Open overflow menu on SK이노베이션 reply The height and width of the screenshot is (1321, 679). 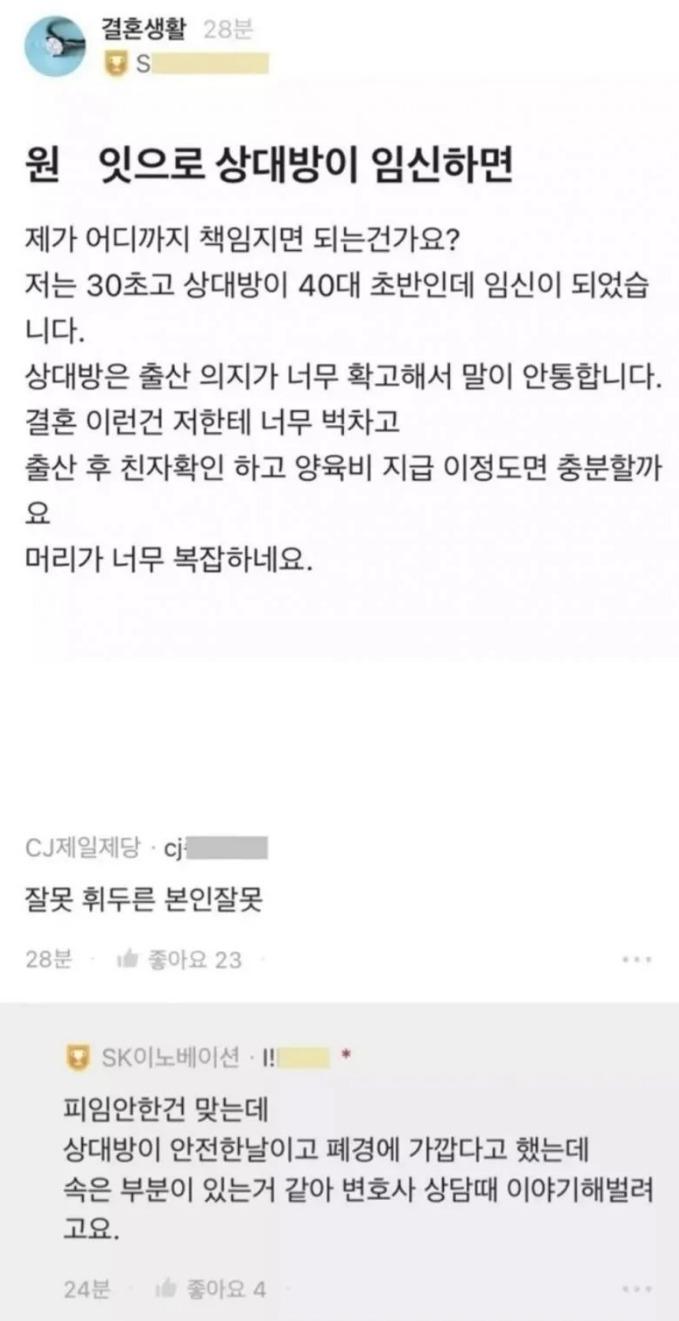tap(636, 1288)
